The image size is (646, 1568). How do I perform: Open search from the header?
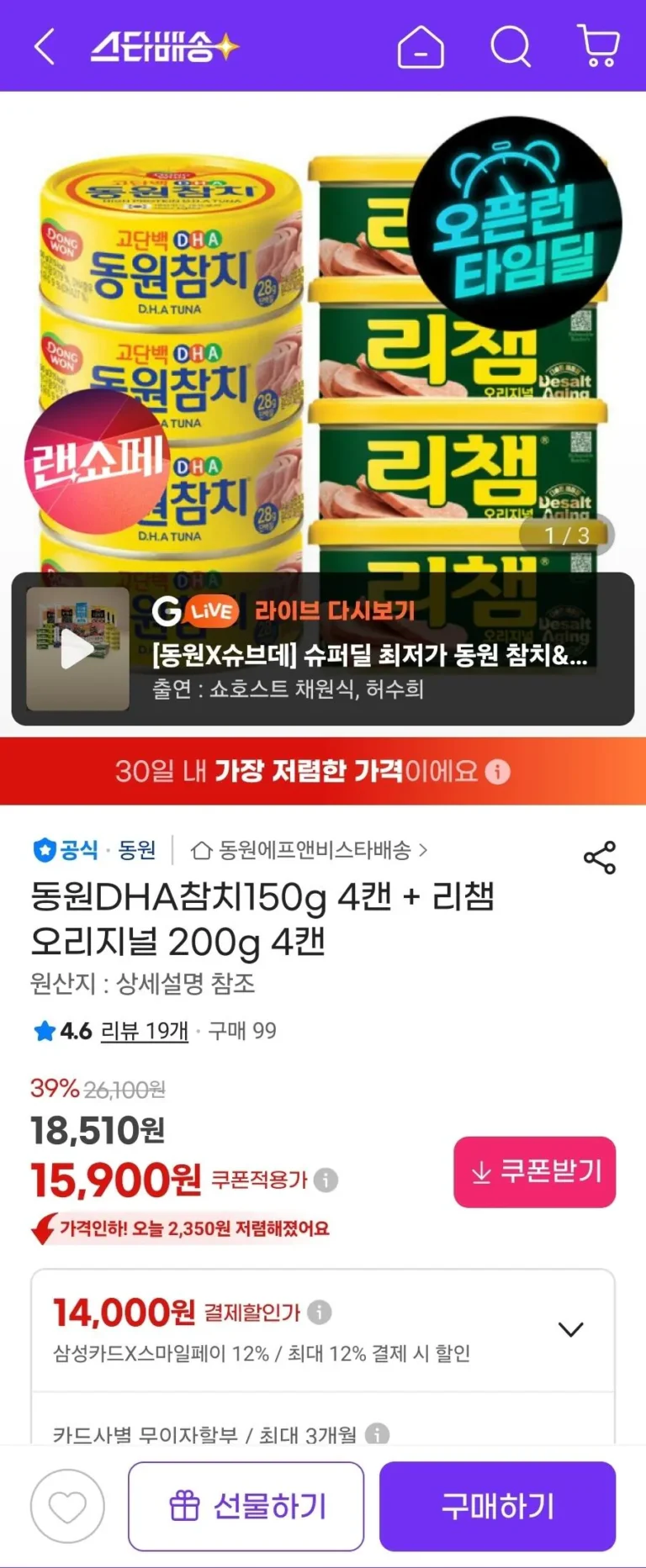coord(511,46)
